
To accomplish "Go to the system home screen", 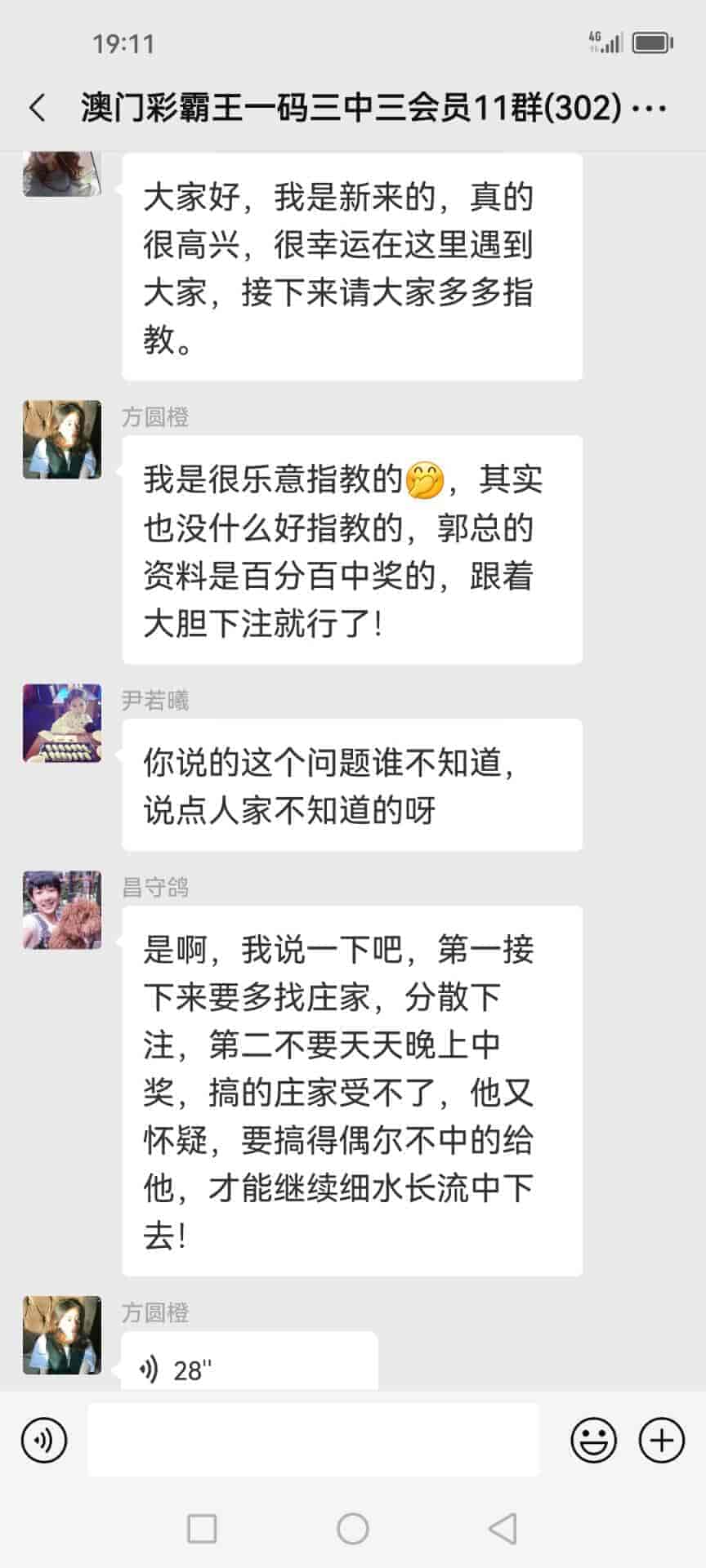I will [x=353, y=1528].
